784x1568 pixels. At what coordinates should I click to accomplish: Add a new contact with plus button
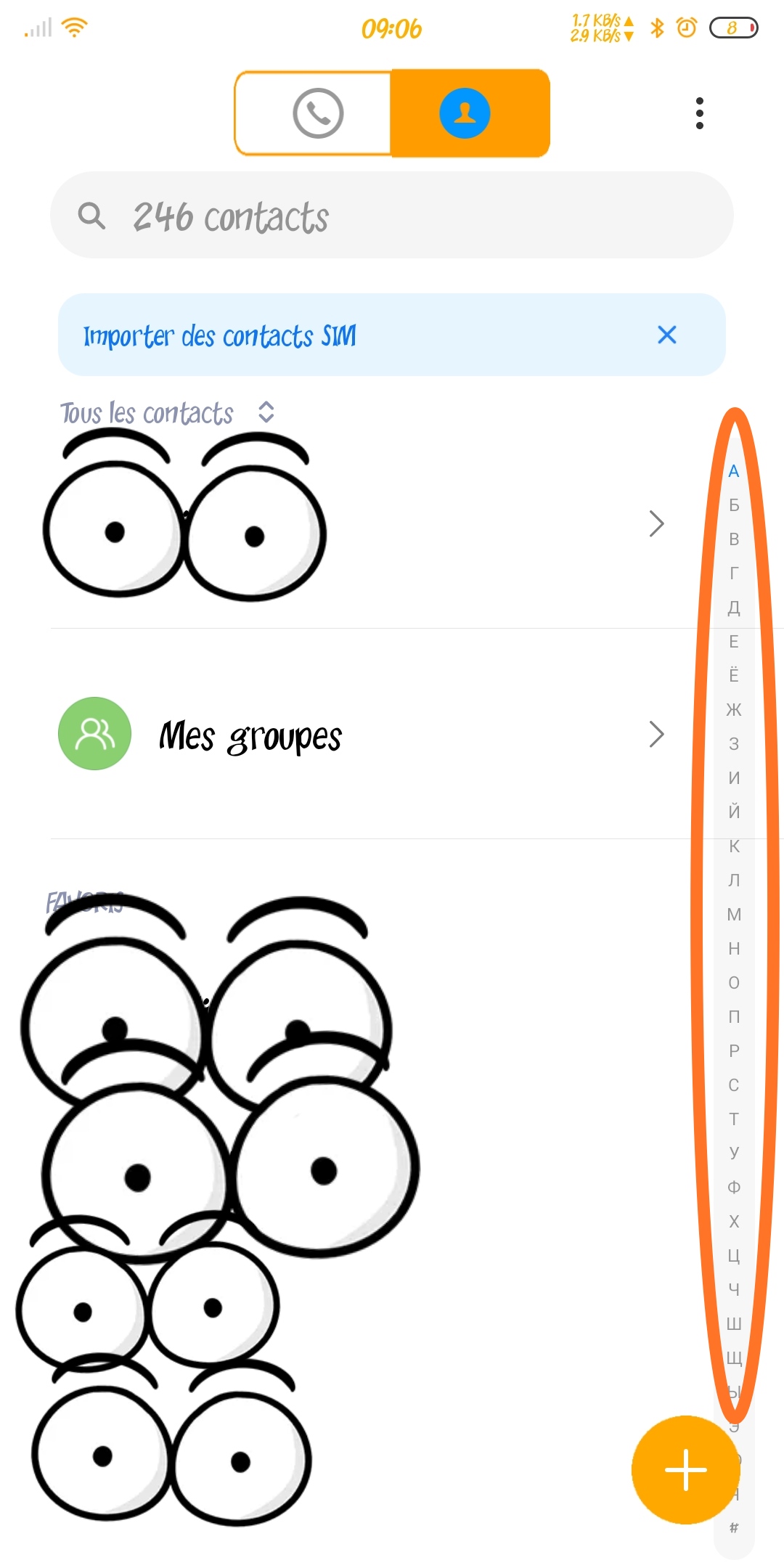point(685,1469)
